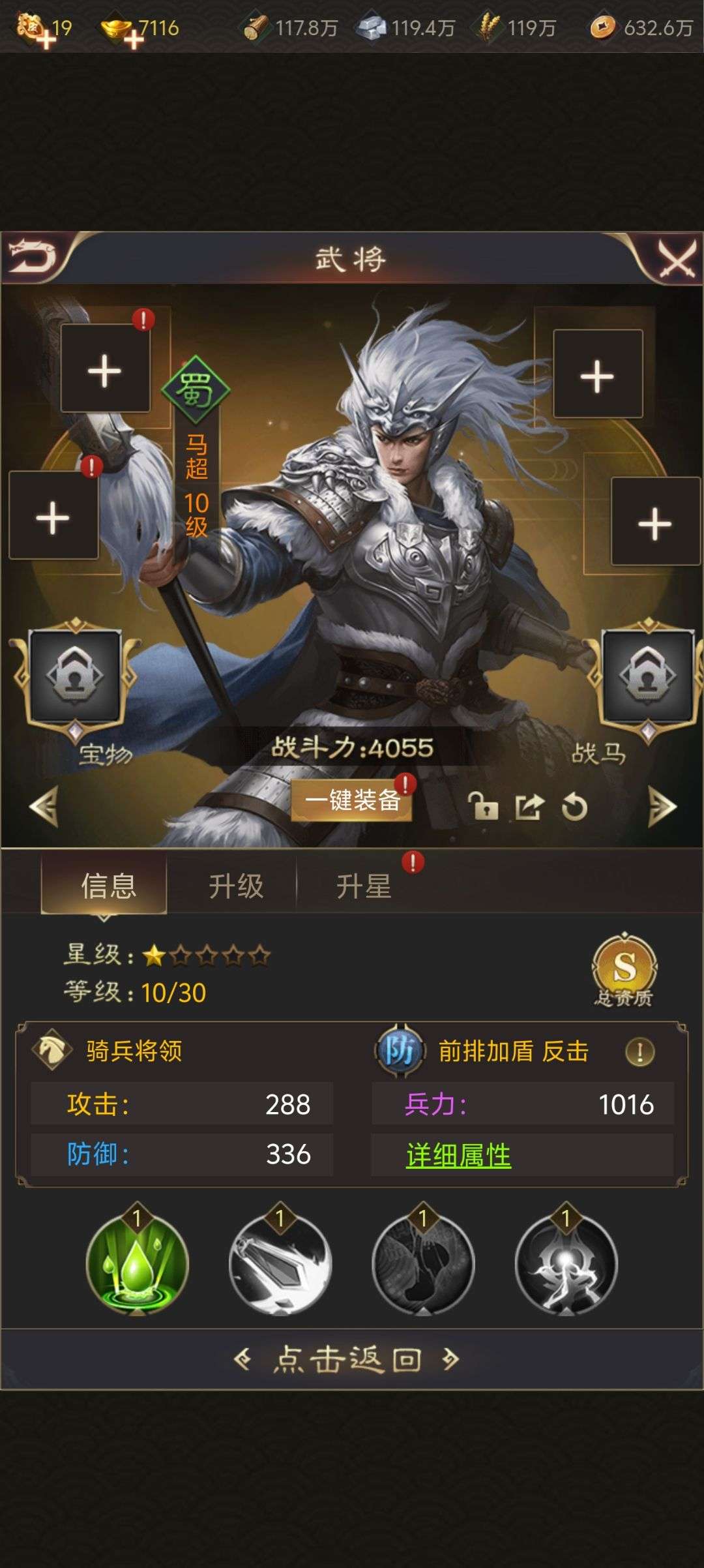Tap the 一键装备 button
Image resolution: width=704 pixels, height=1568 pixels.
(352, 800)
